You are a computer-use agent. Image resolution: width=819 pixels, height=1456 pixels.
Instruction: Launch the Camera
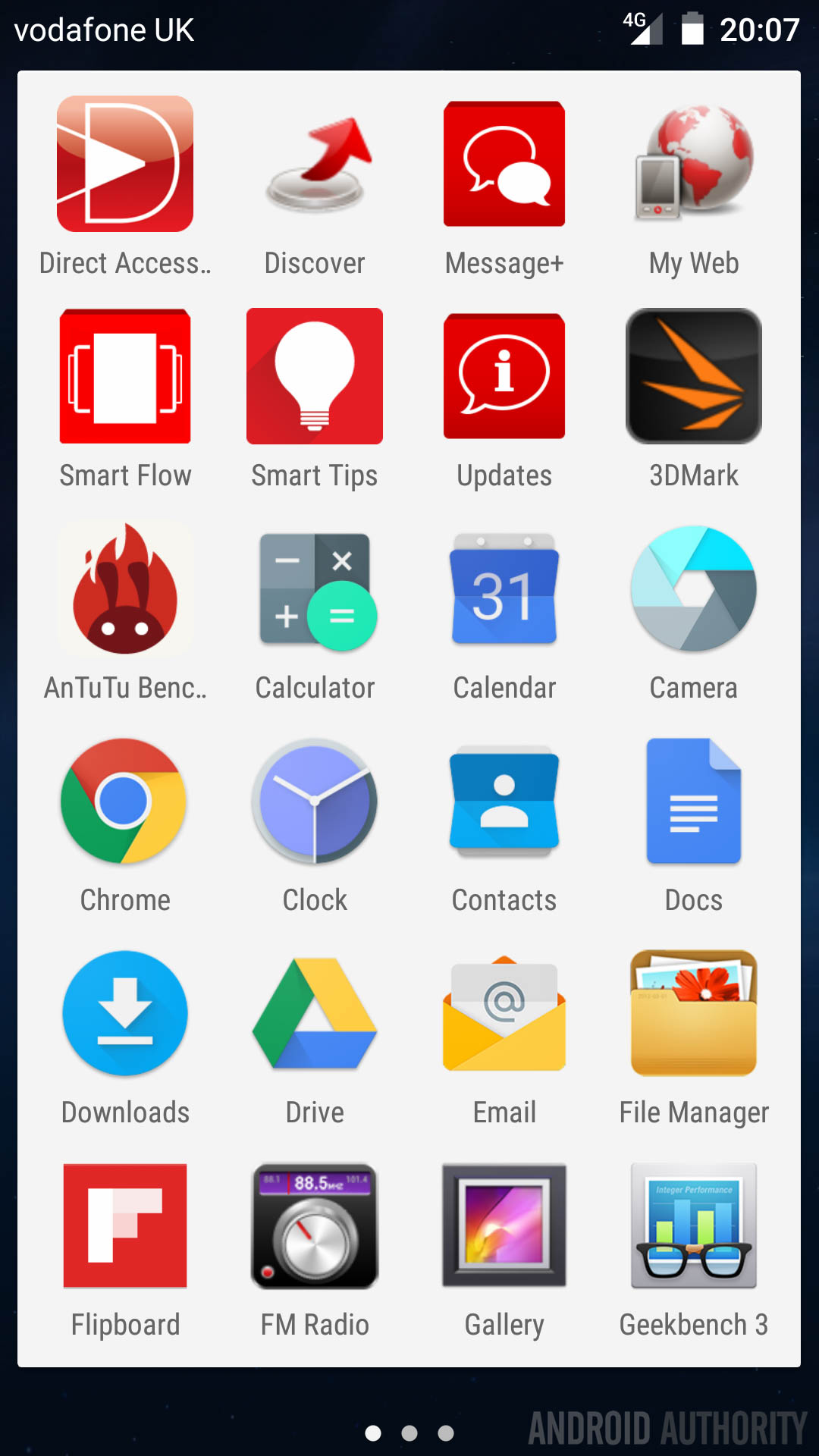(694, 588)
